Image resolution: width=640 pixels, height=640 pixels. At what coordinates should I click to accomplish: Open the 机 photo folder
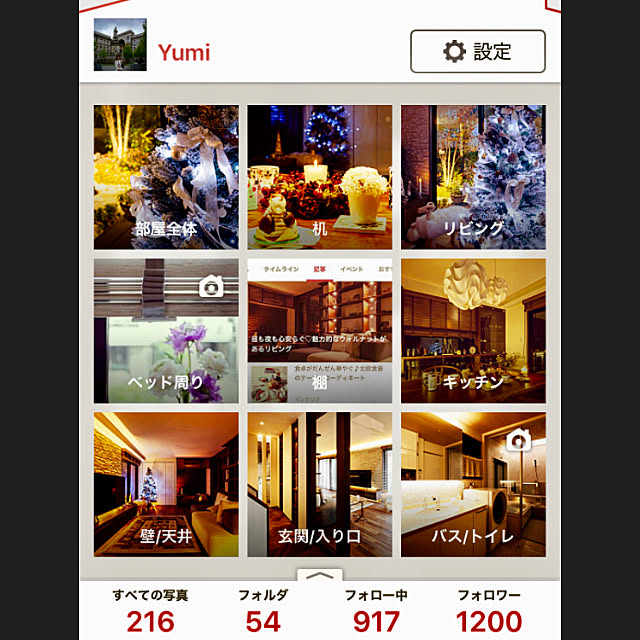click(x=320, y=177)
